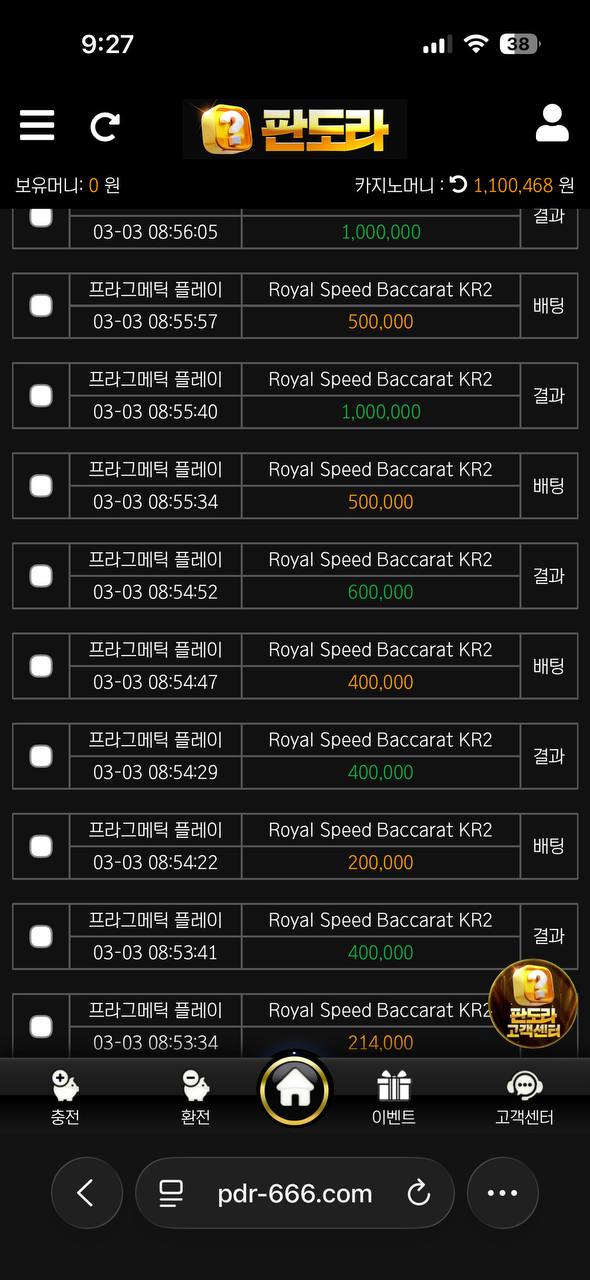Go back in the browser
Screen dimensions: 590x1280
point(86,1193)
